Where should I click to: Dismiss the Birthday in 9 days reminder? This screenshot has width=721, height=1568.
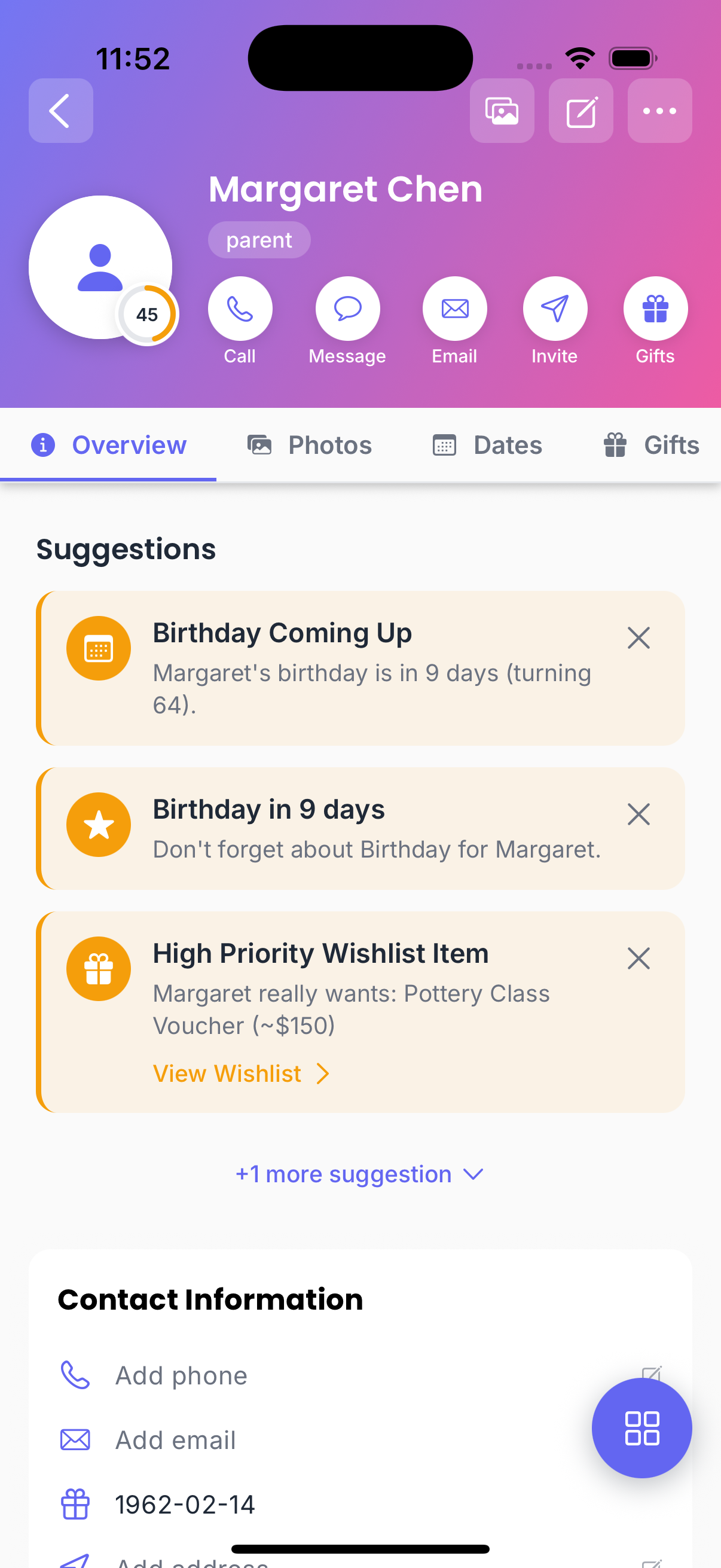pyautogui.click(x=638, y=814)
